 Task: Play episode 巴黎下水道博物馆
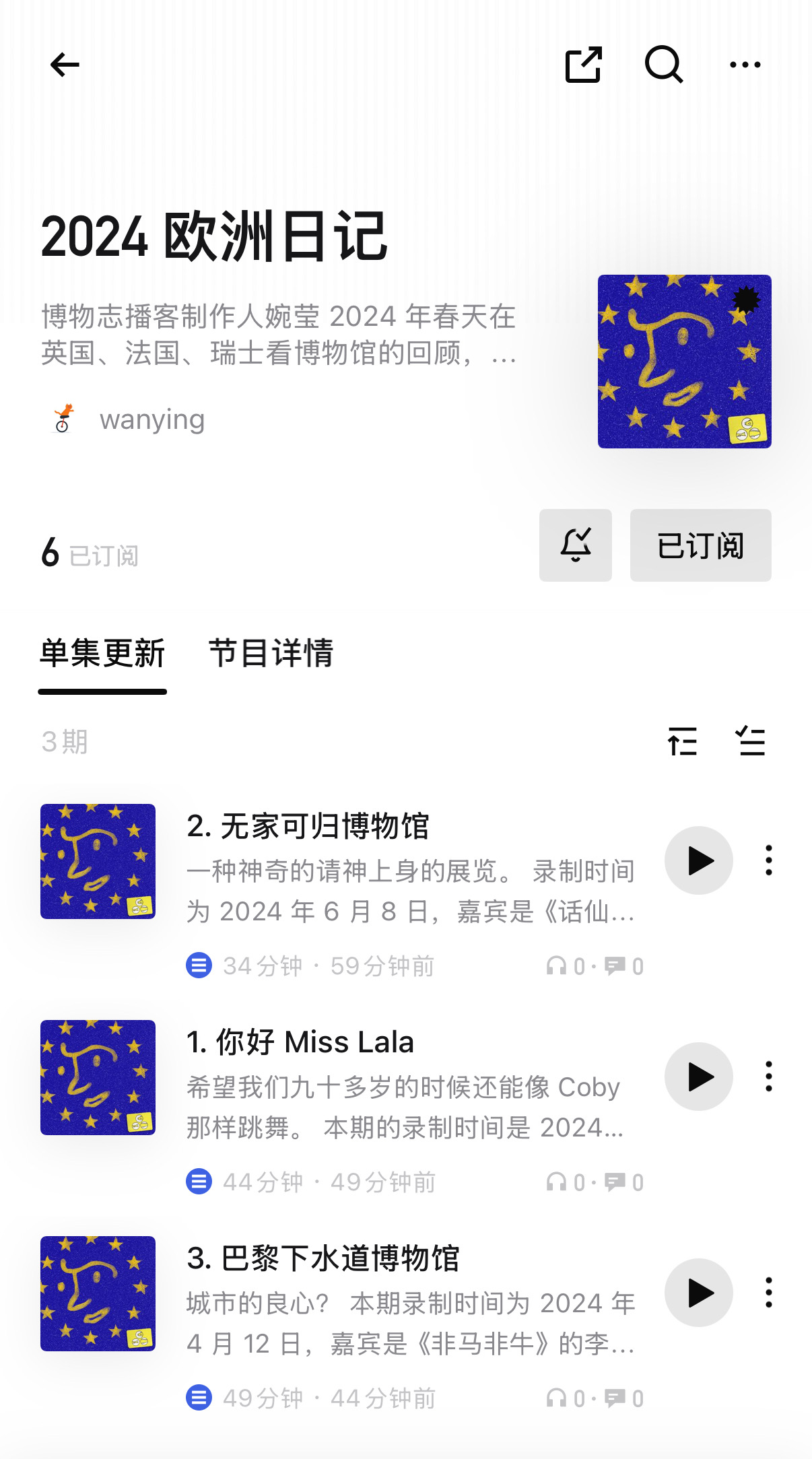click(699, 1293)
